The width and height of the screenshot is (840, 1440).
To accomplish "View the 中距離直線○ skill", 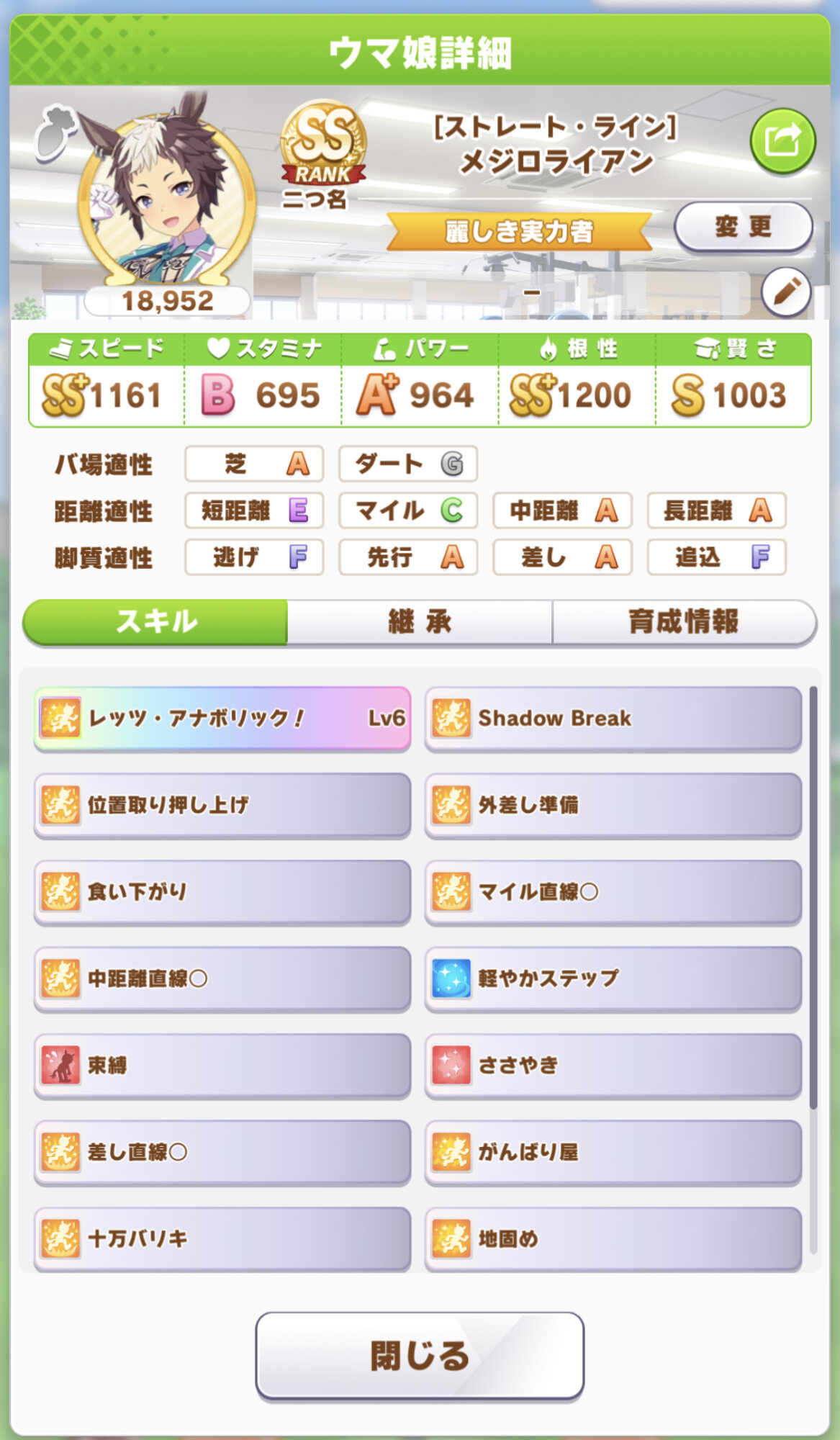I will tap(222, 978).
